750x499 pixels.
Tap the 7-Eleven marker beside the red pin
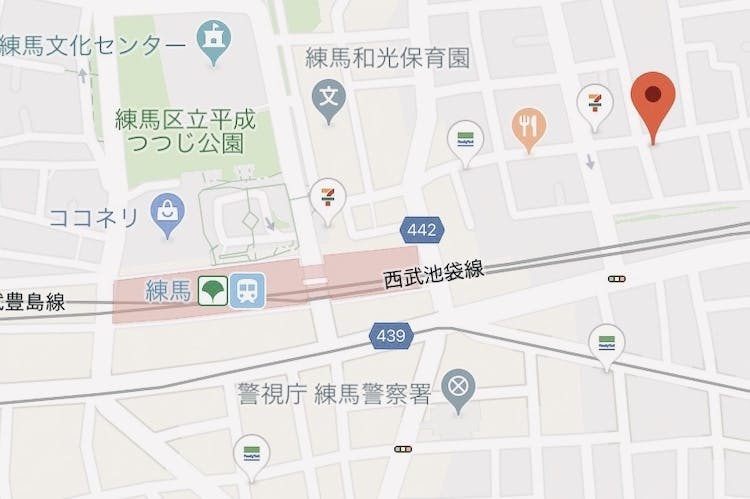[595, 107]
